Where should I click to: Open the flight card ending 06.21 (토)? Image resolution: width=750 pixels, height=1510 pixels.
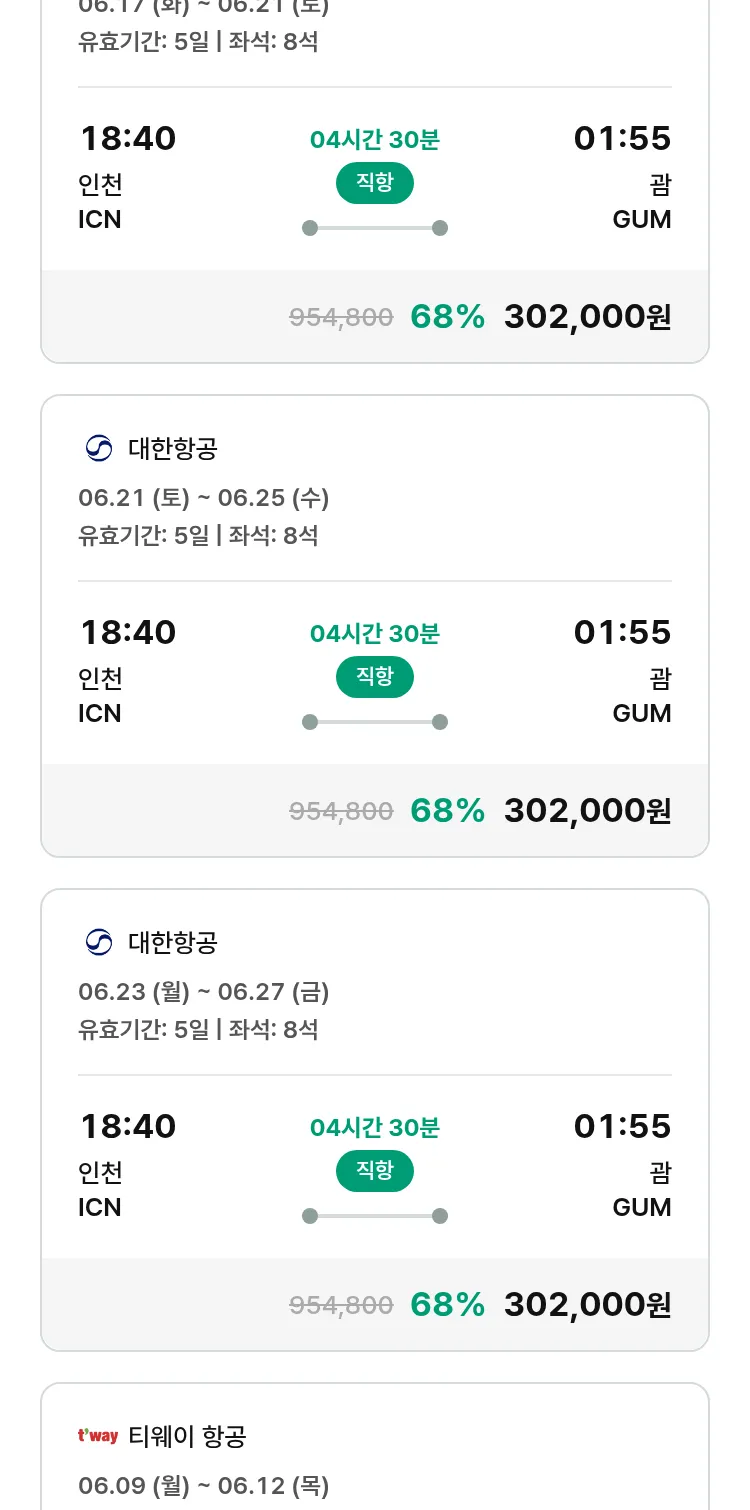click(x=375, y=181)
